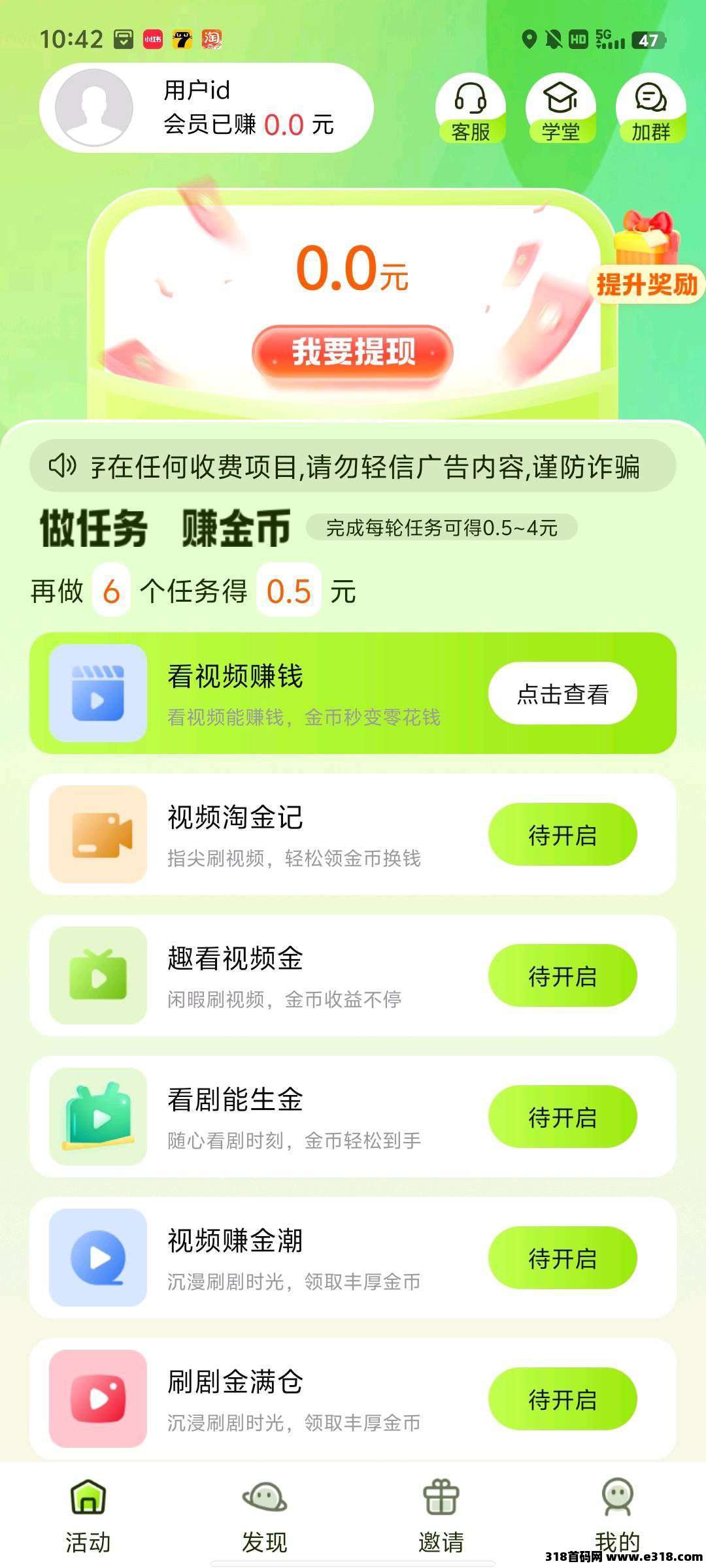Viewport: 706px width, 1568px height.
Task: Select the 视频淘金记 camera icon
Action: pyautogui.click(x=97, y=835)
